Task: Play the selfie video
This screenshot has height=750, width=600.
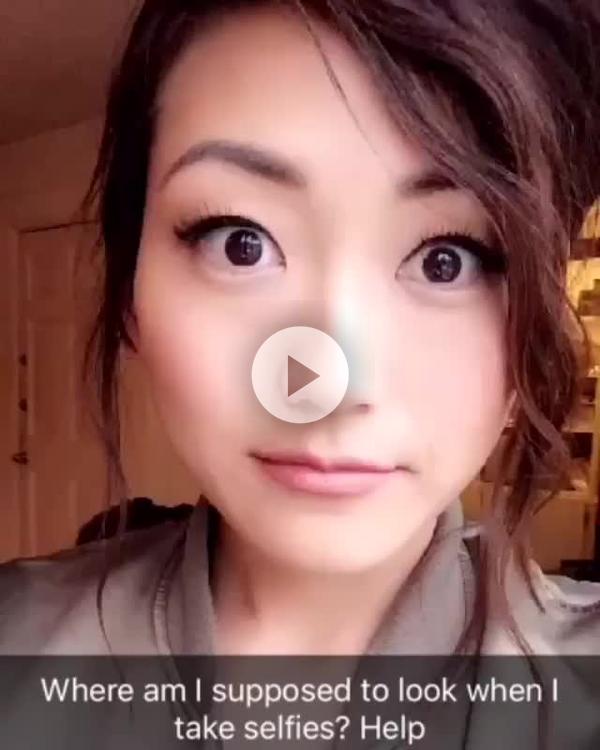Action: (x=300, y=375)
